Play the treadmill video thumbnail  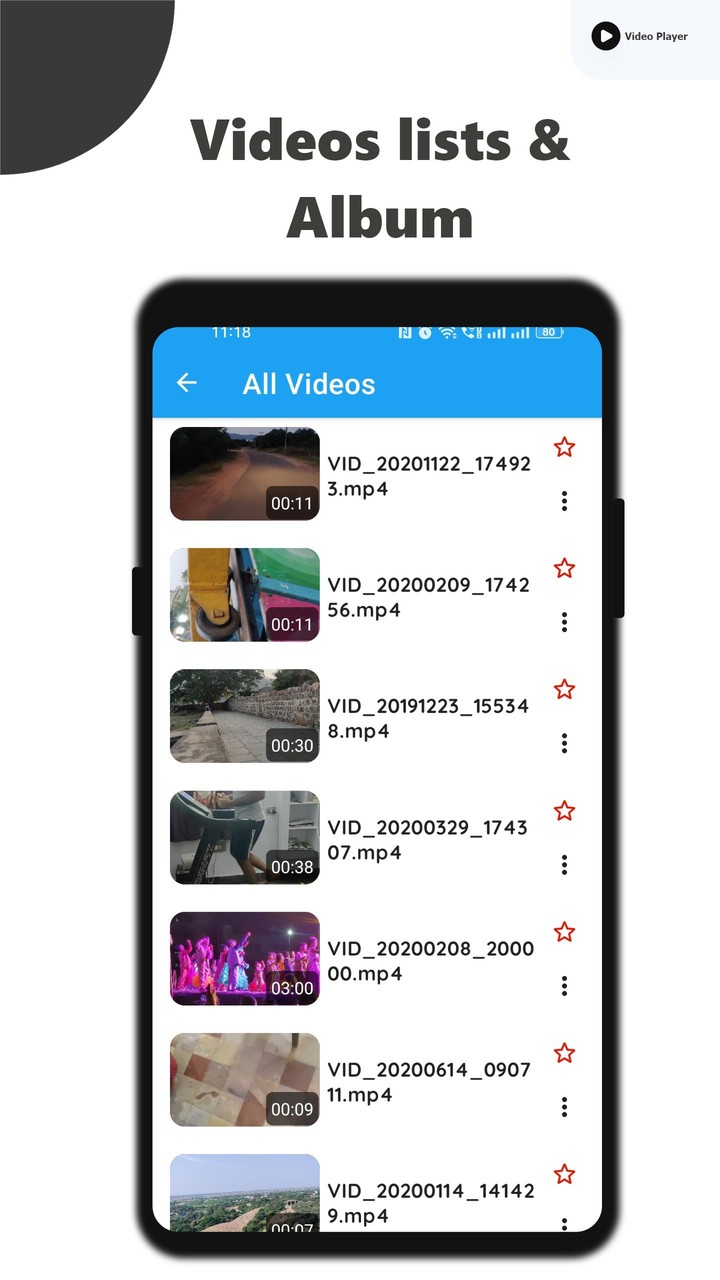point(244,837)
